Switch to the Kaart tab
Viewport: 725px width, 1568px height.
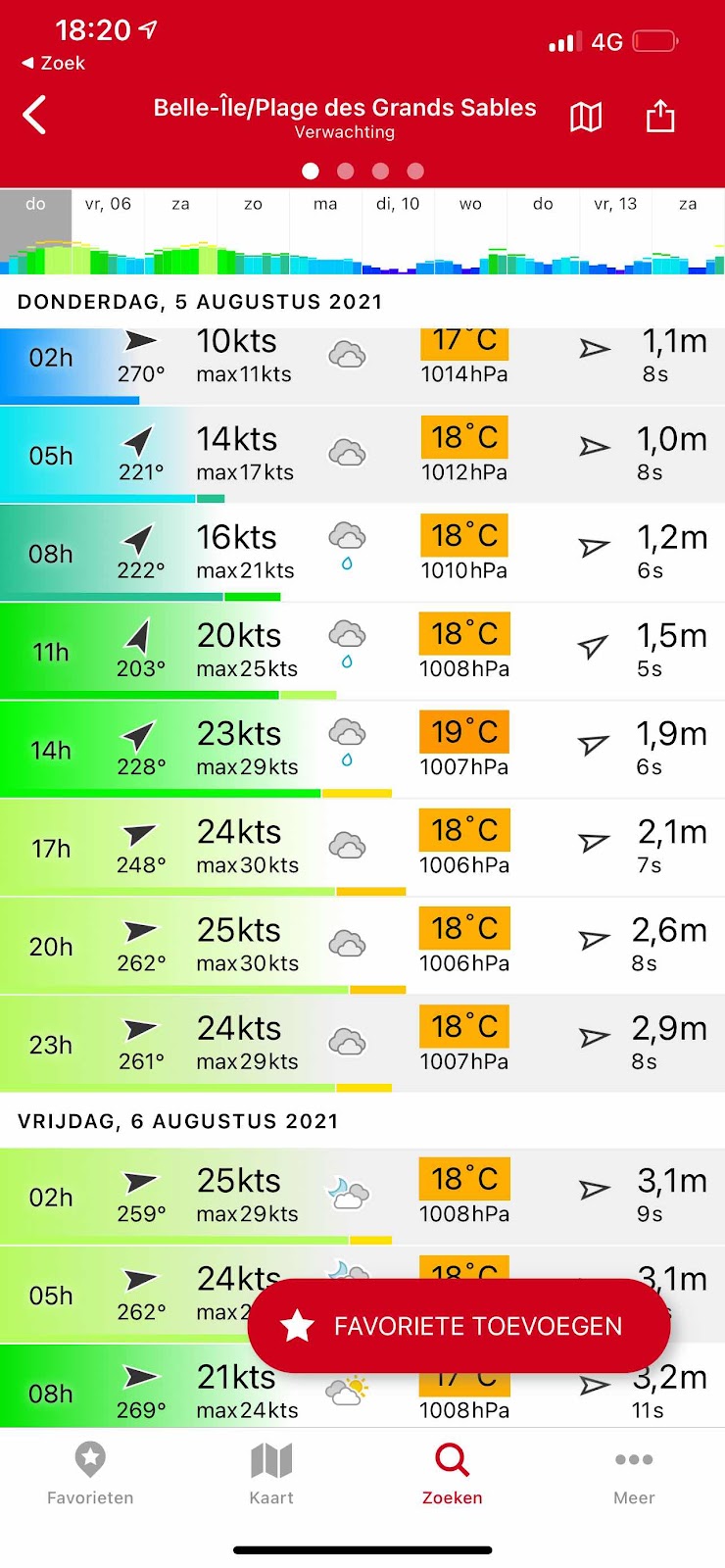[x=271, y=1473]
